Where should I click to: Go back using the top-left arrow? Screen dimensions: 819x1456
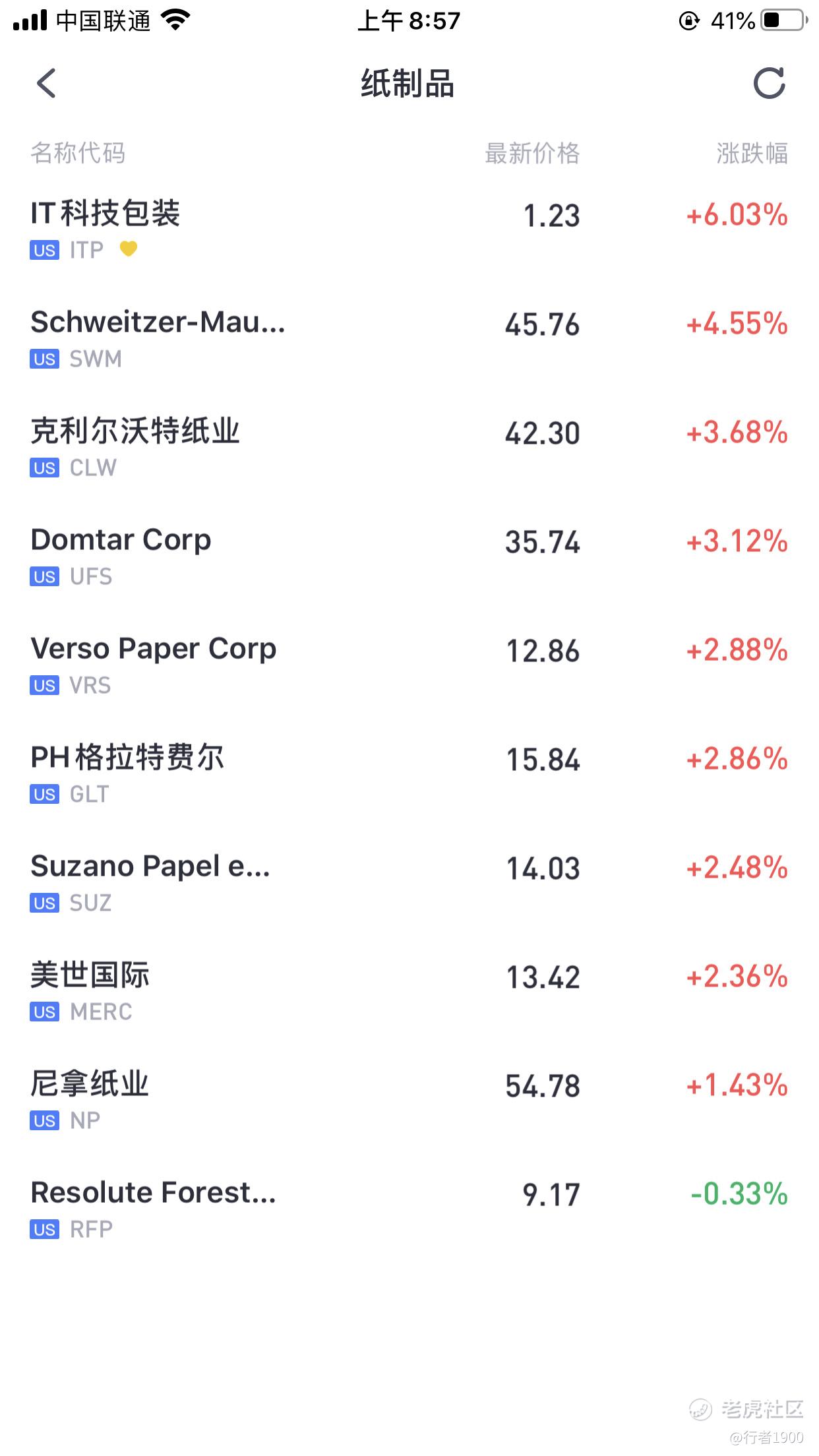click(46, 83)
